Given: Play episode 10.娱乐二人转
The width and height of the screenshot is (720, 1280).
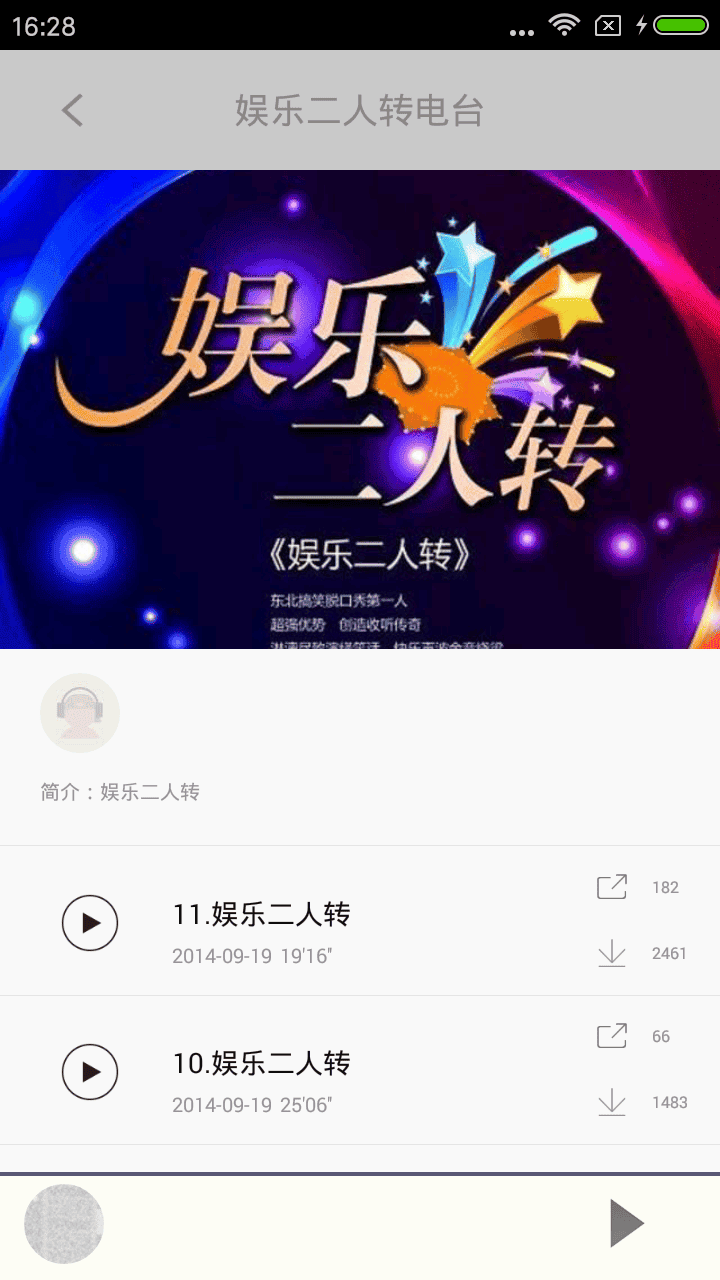Looking at the screenshot, I should tap(91, 1071).
